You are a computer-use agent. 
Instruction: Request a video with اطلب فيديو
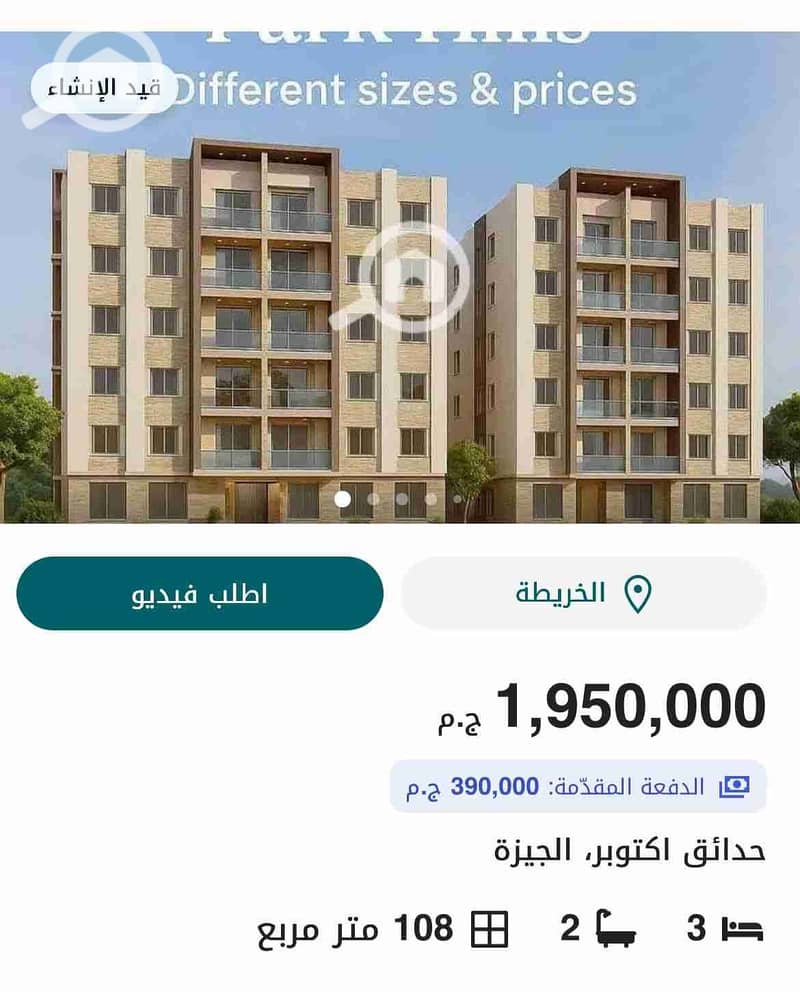click(200, 593)
